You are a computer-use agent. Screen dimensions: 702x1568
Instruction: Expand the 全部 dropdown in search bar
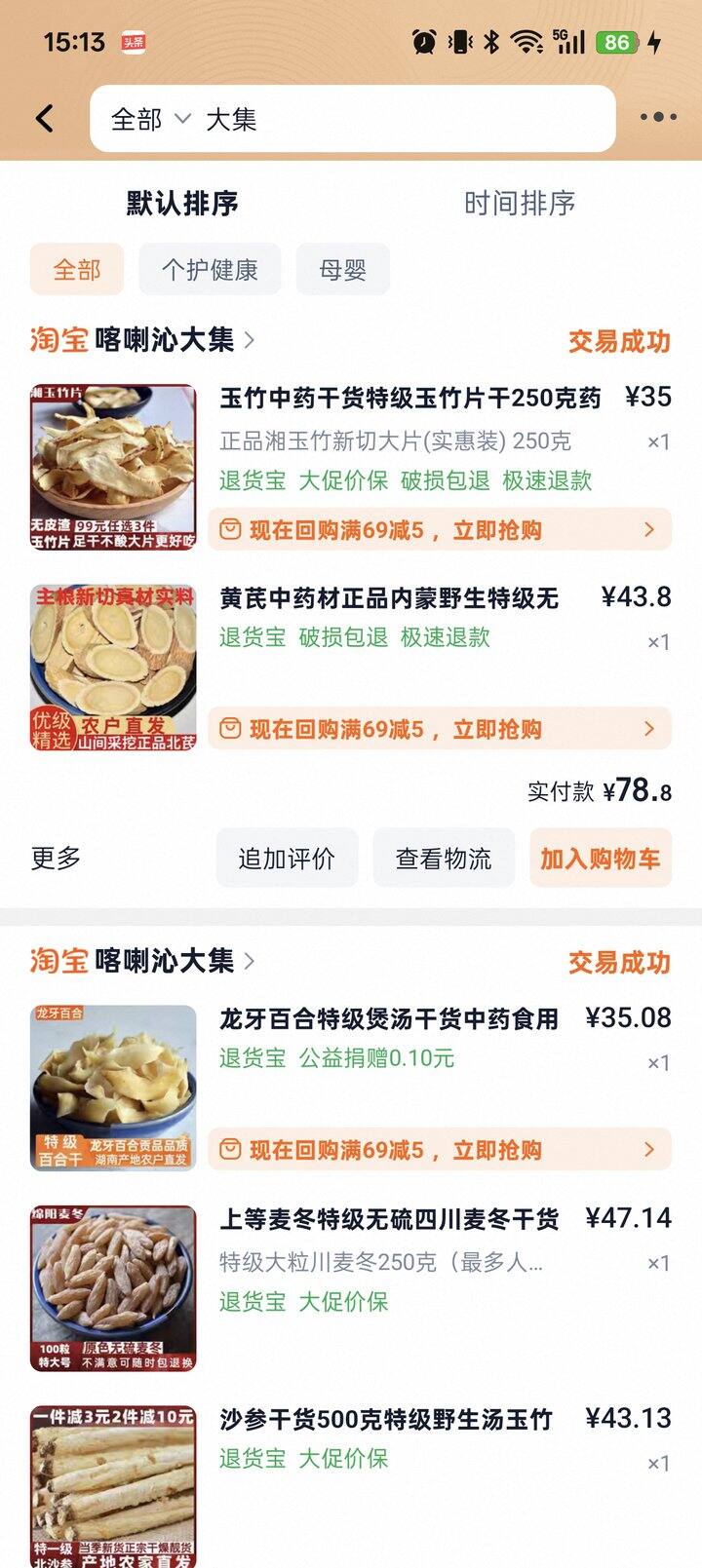coord(149,119)
